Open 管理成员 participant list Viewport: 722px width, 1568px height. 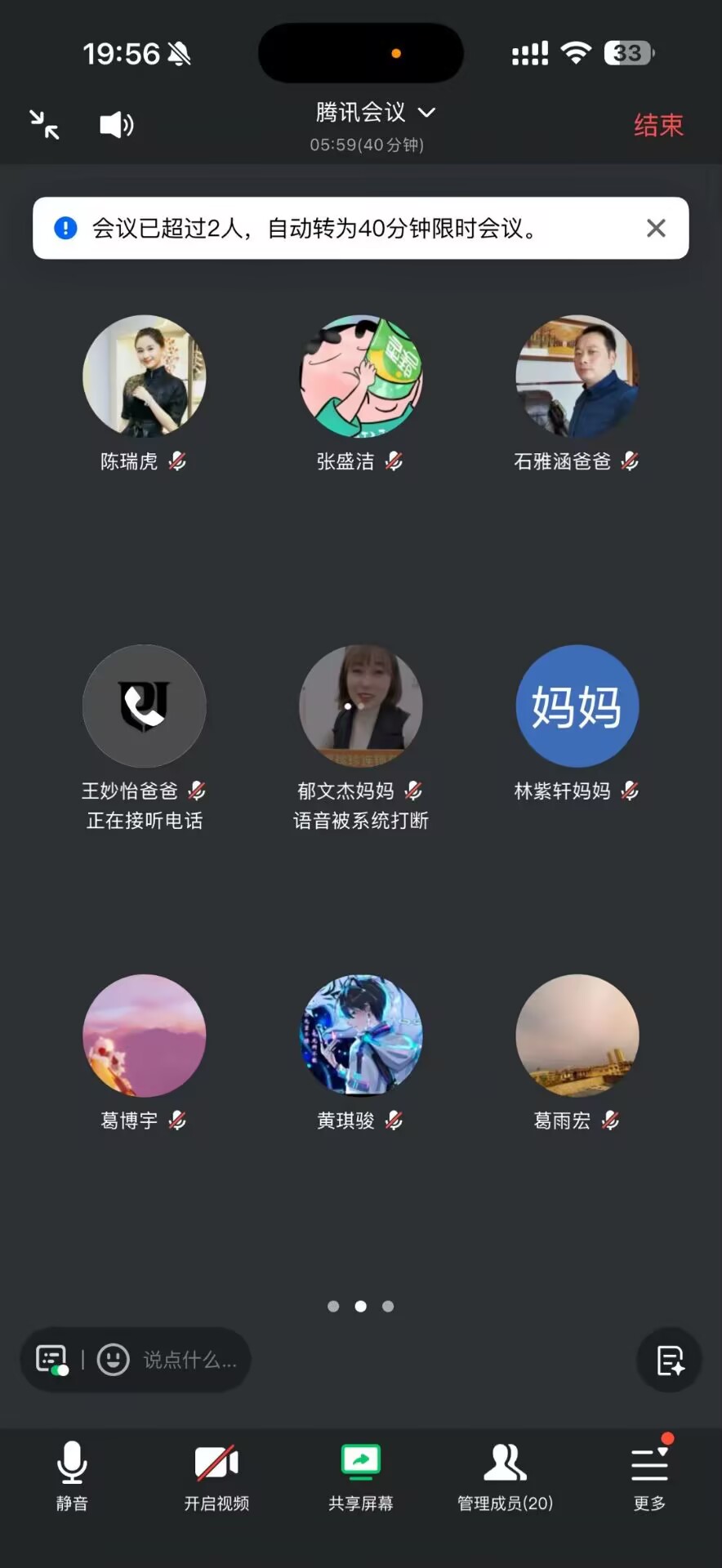point(505,1475)
